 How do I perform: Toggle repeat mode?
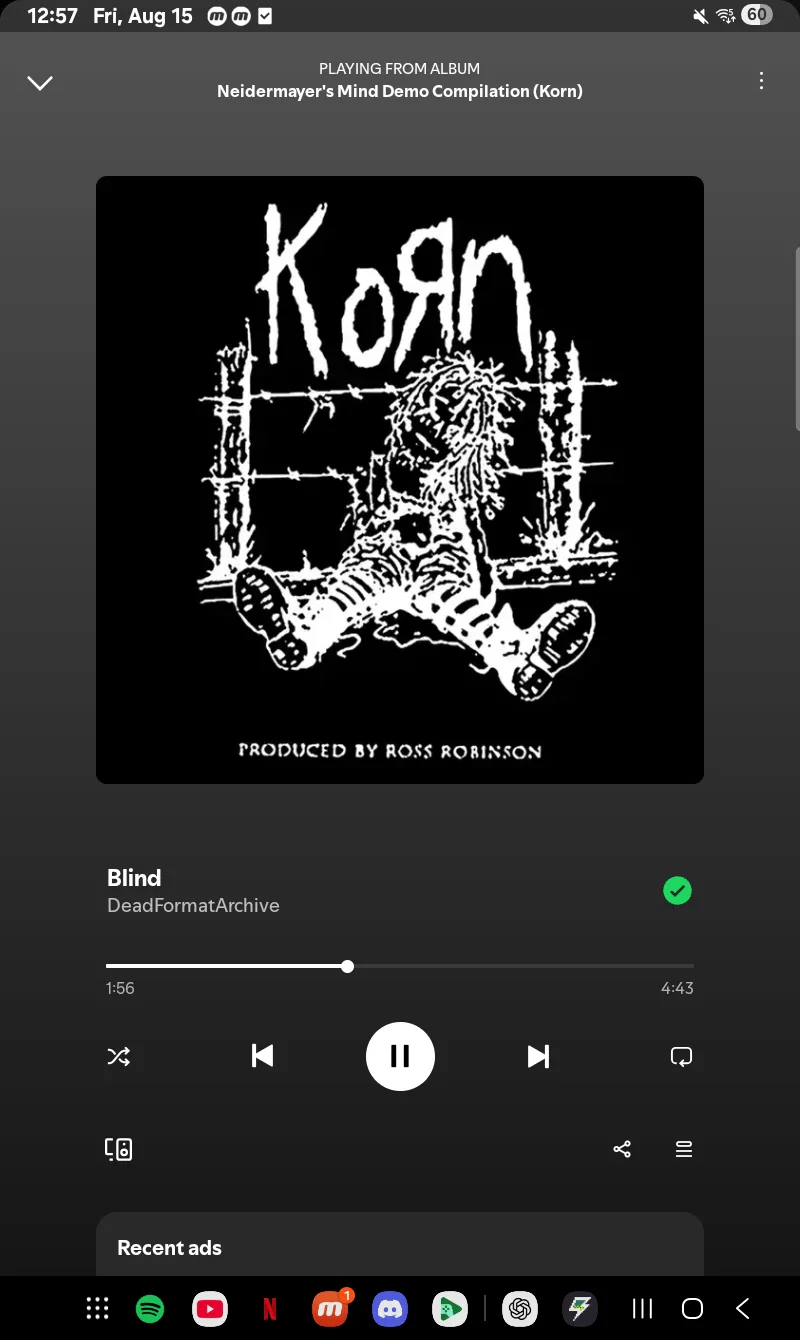tap(681, 1056)
